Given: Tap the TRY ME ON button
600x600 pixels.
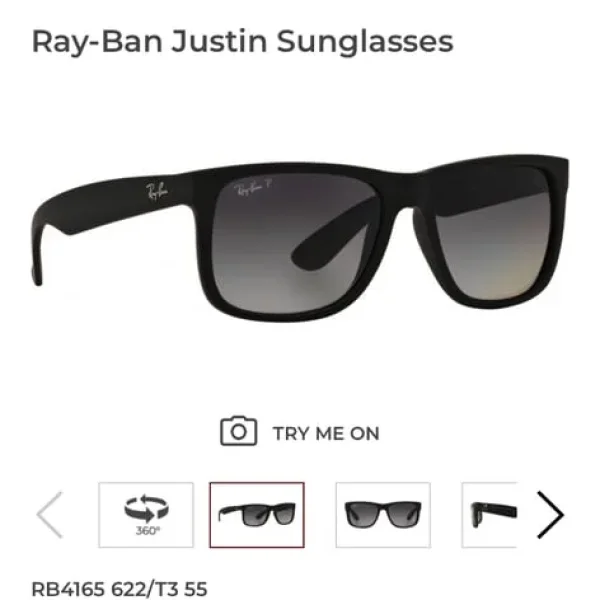Looking at the screenshot, I should (x=300, y=432).
